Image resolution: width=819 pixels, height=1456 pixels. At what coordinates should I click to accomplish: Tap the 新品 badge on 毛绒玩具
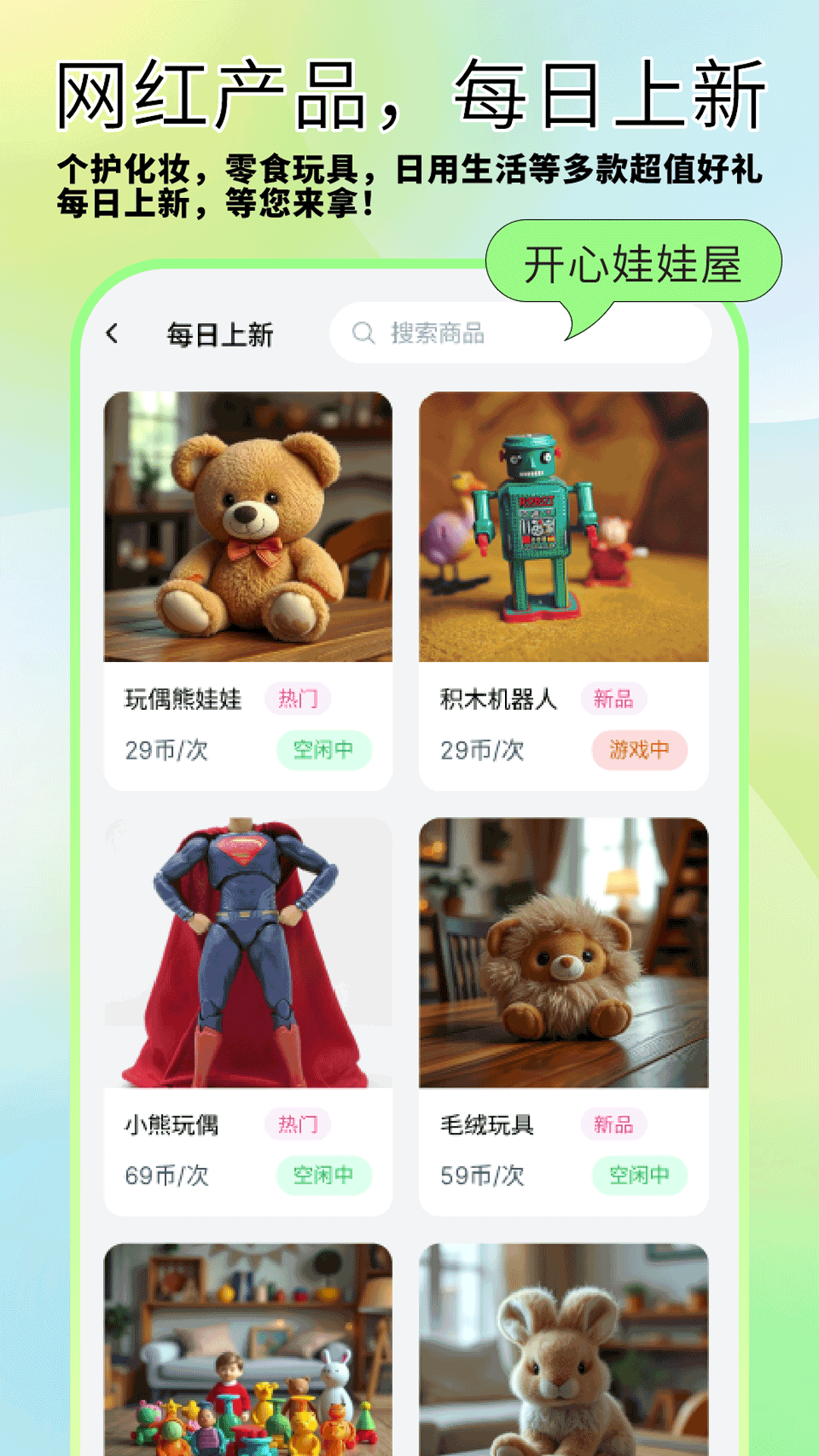[616, 1125]
